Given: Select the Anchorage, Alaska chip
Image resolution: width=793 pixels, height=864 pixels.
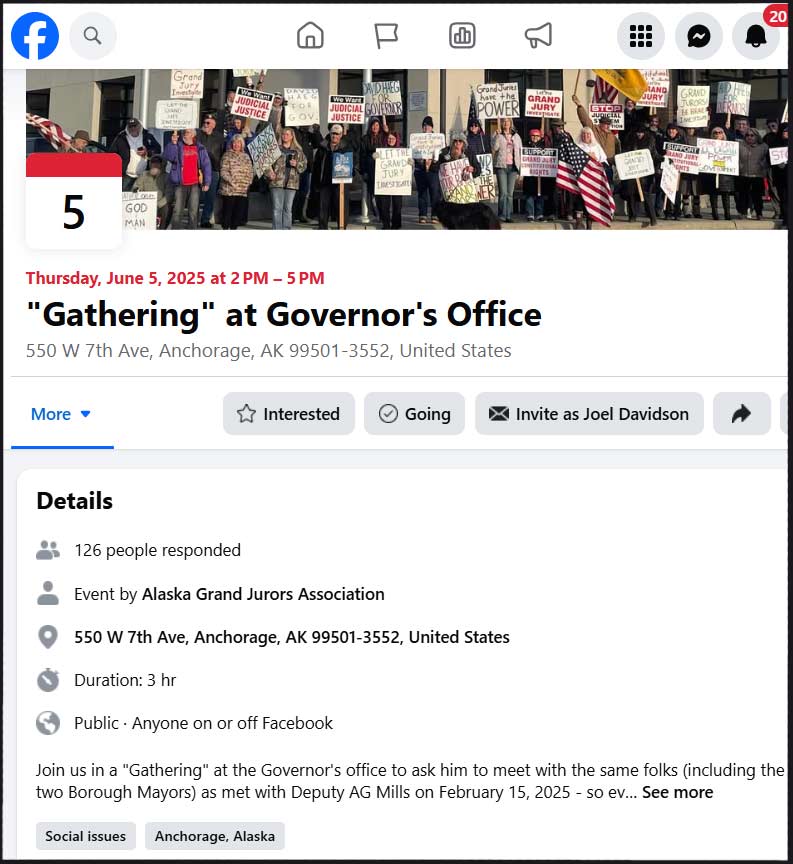Looking at the screenshot, I should (215, 836).
